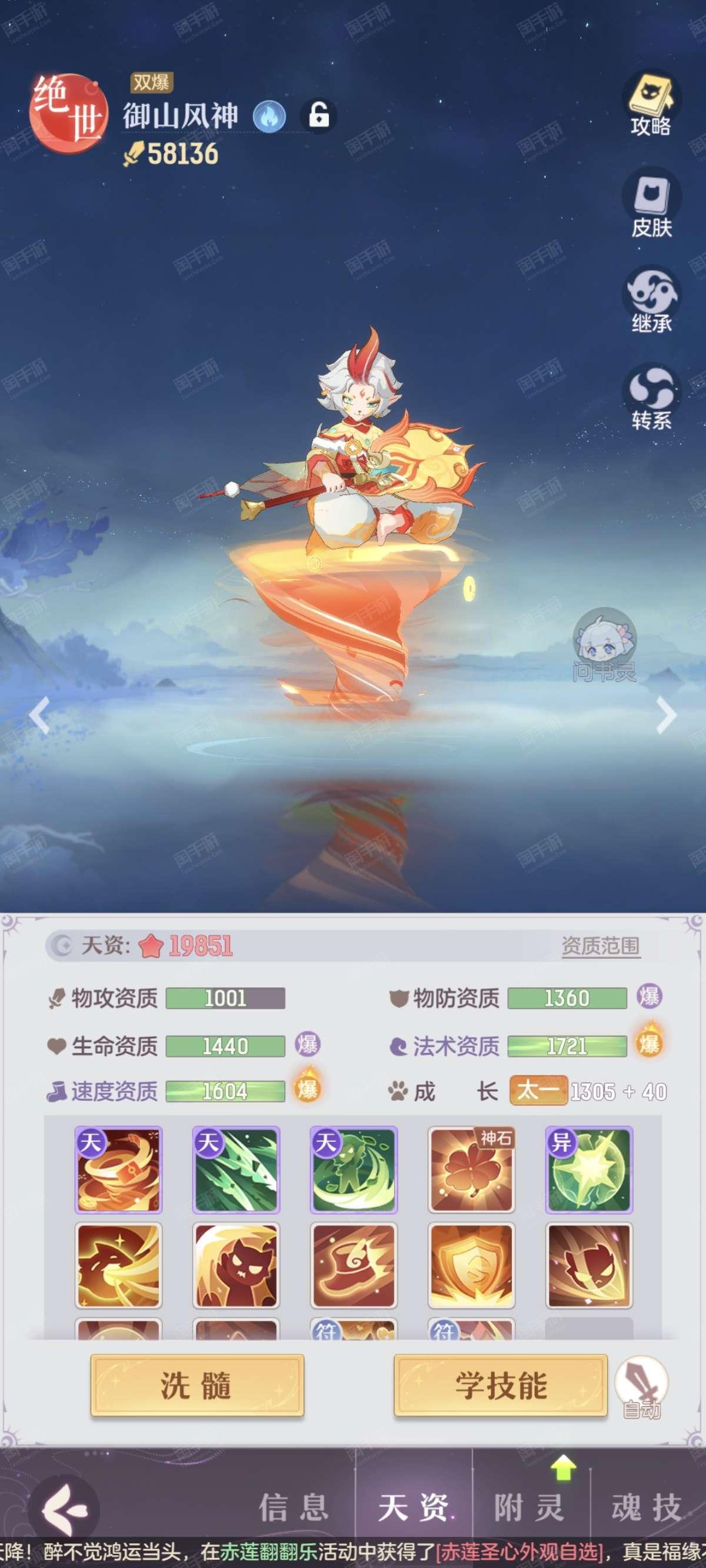This screenshot has height=1568, width=706.
Task: Show the previous pet with left arrow
Action: point(39,715)
